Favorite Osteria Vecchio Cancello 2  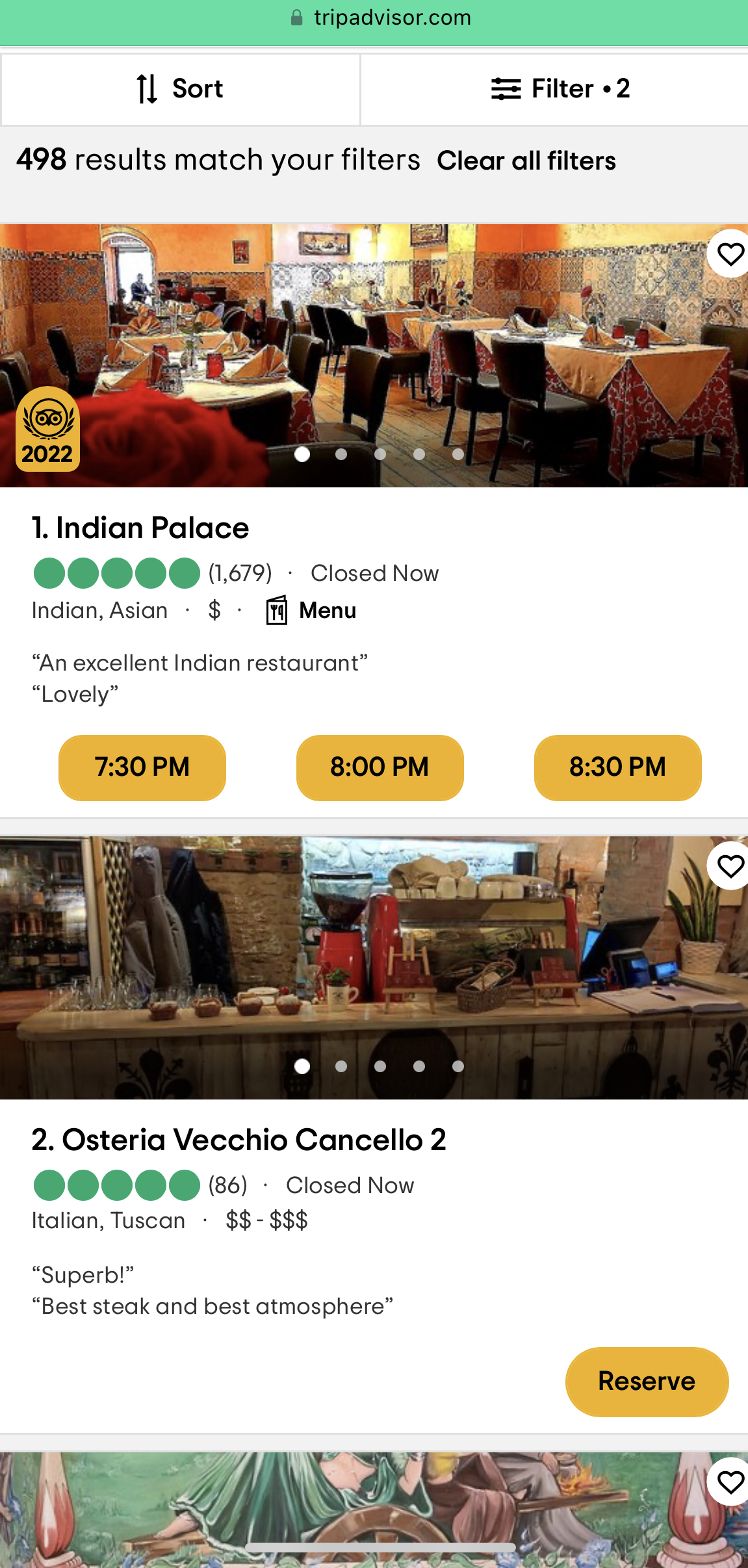730,866
